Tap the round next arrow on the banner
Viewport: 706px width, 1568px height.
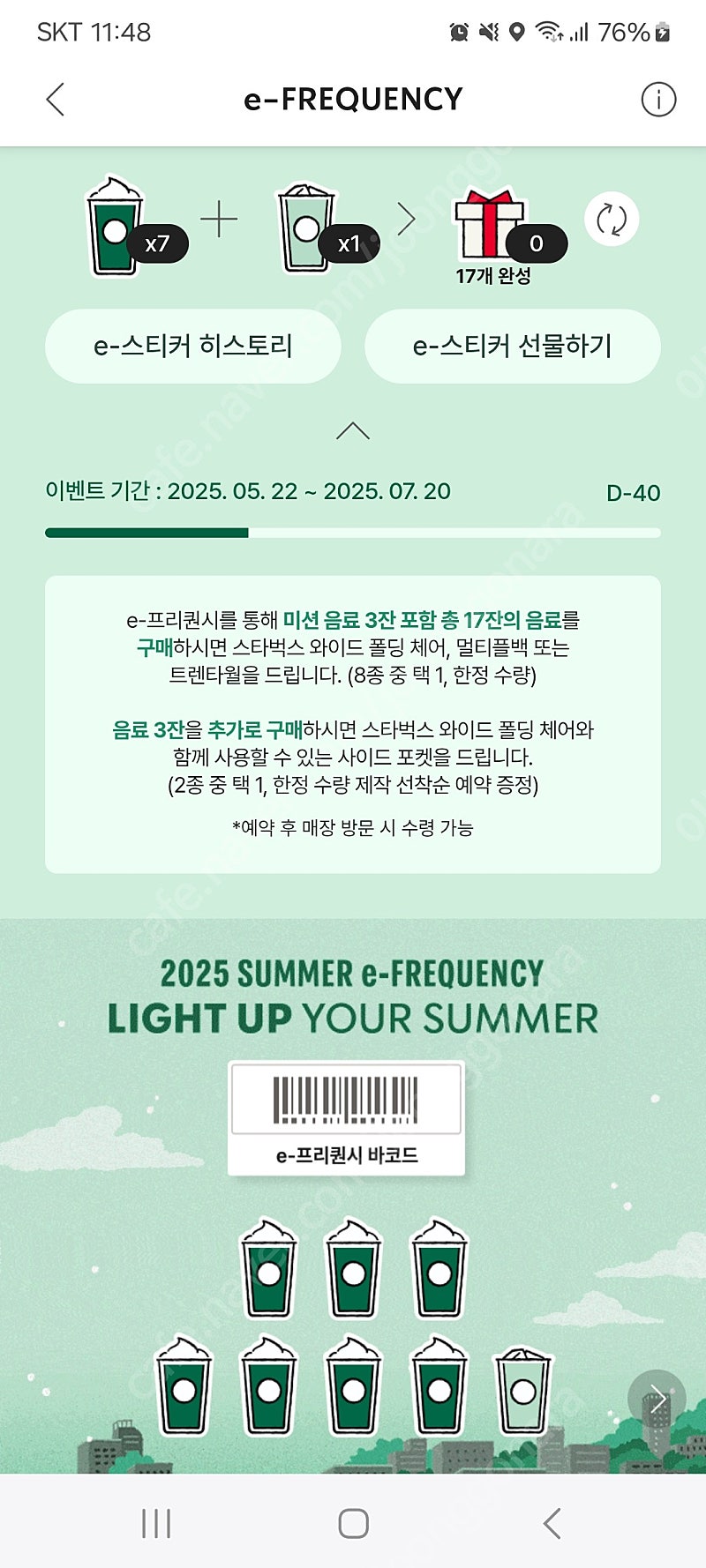pos(657,1399)
